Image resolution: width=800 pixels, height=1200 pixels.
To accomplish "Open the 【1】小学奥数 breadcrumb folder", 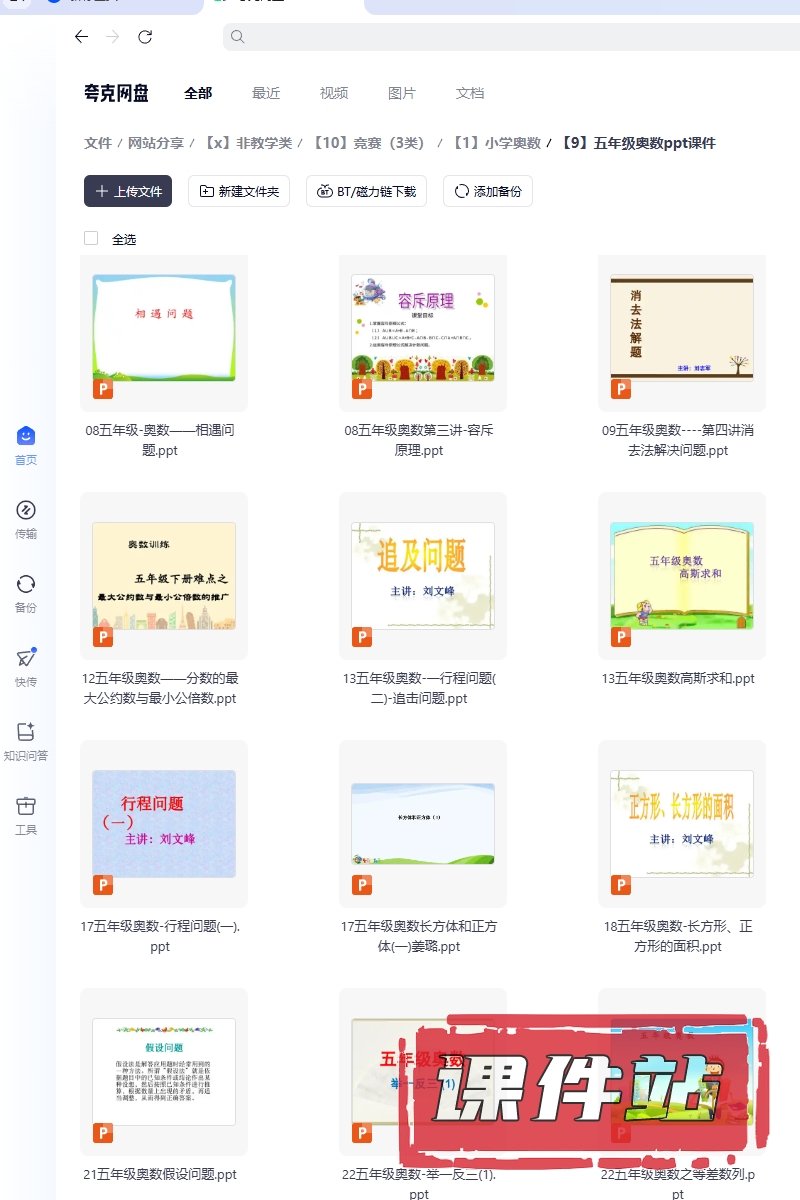I will [x=496, y=143].
